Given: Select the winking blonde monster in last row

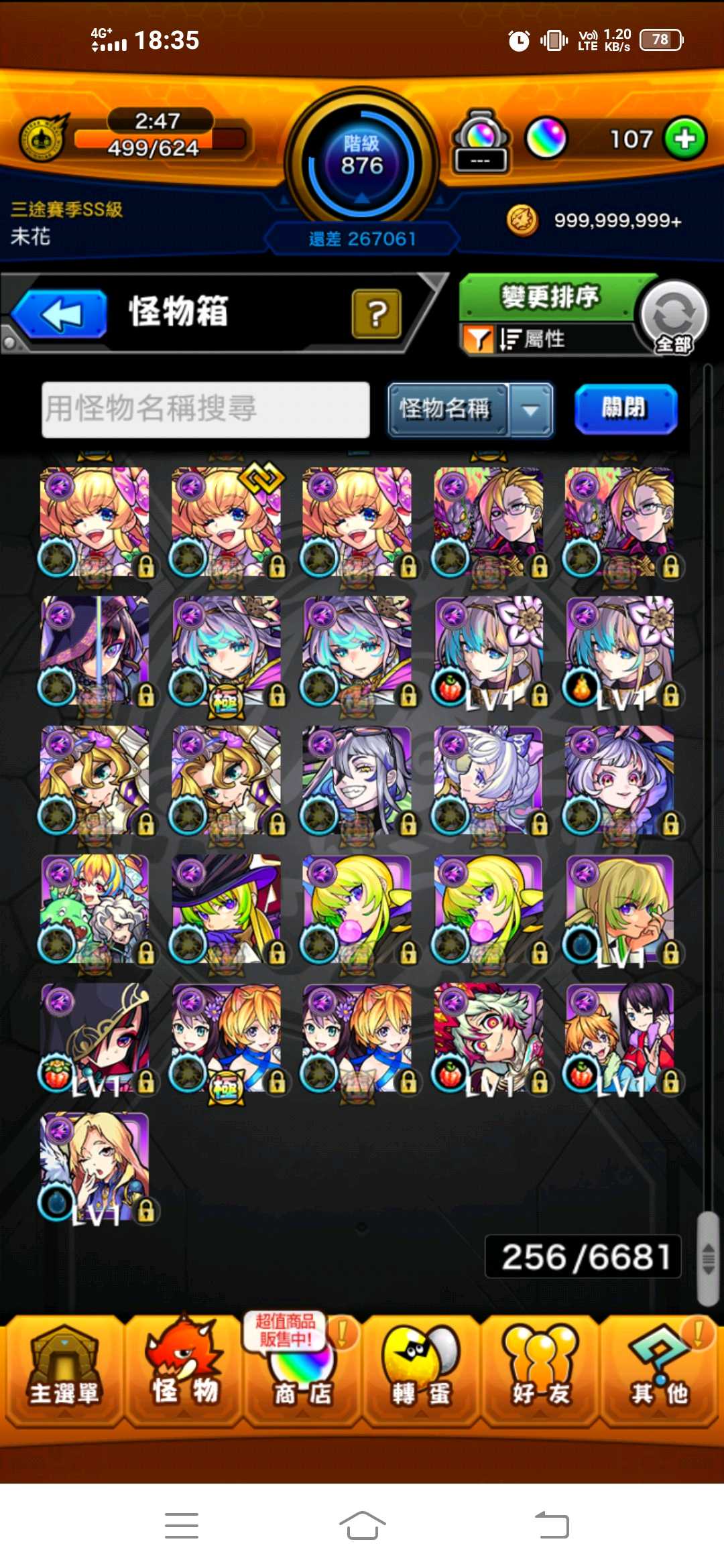Looking at the screenshot, I should click(95, 1167).
